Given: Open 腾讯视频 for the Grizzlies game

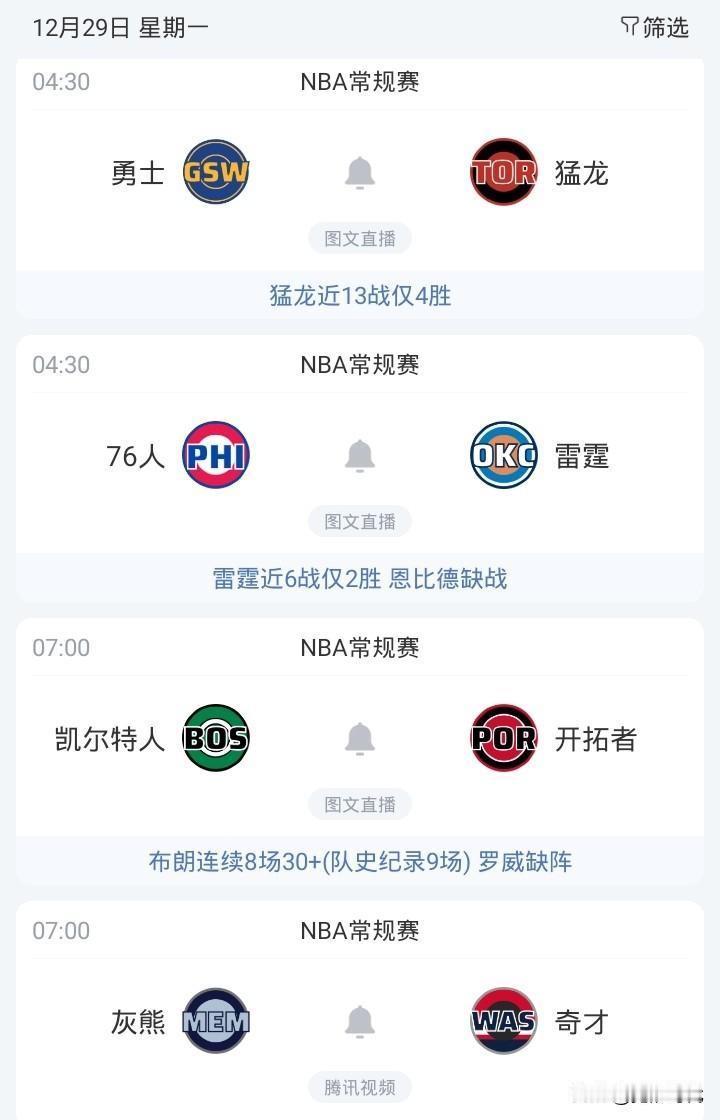Looking at the screenshot, I should point(360,1087).
